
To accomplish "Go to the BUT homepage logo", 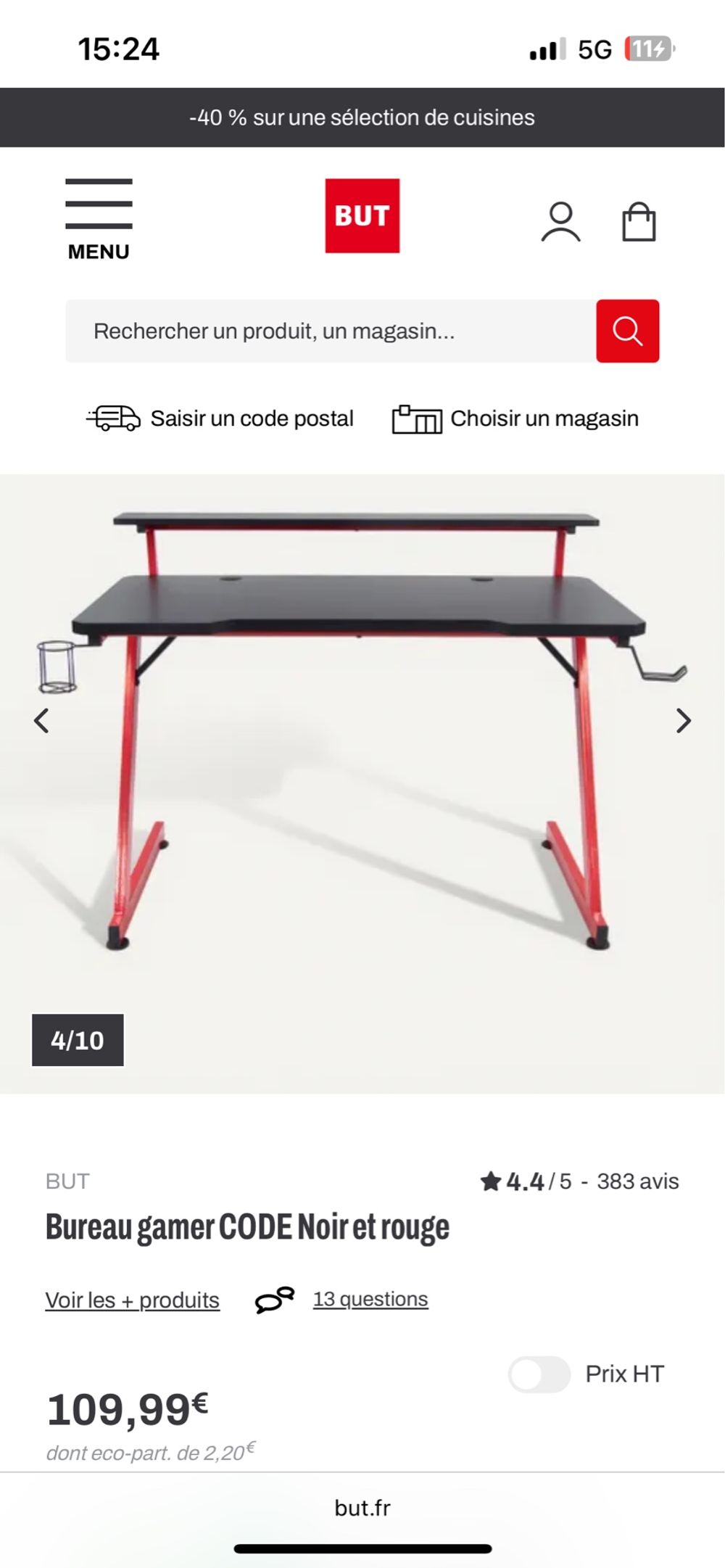I will click(362, 215).
